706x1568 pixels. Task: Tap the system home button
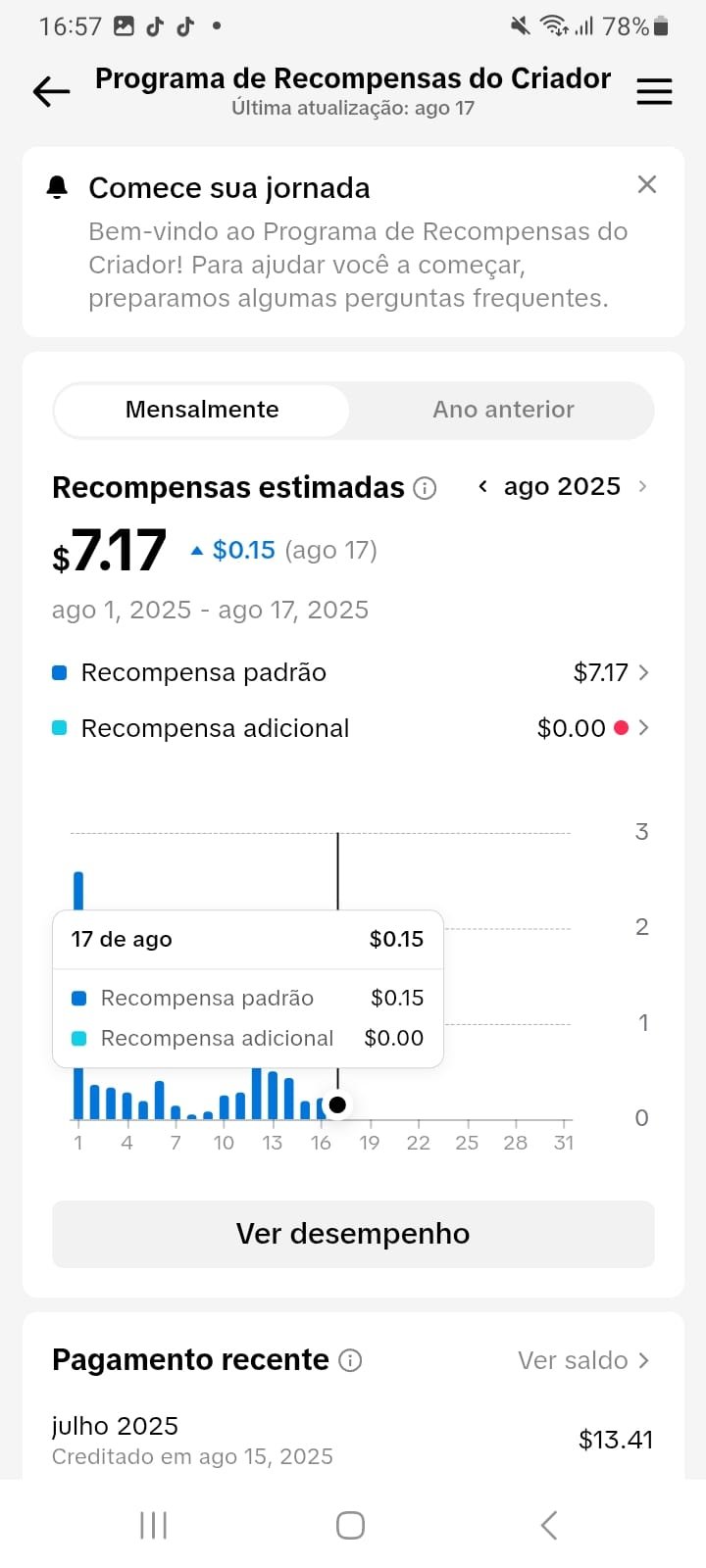point(350,1525)
